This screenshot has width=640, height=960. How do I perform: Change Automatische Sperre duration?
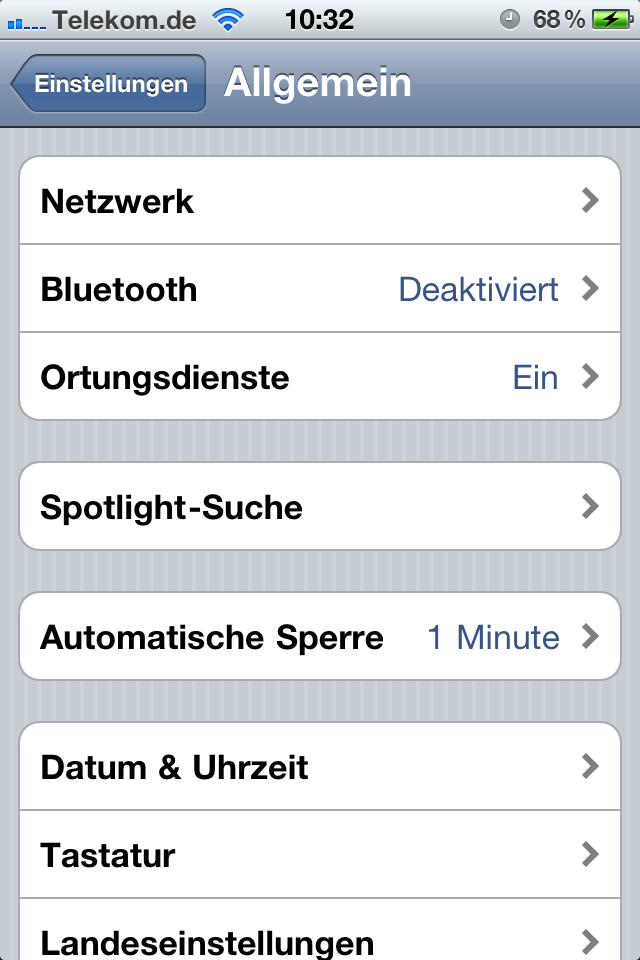(x=320, y=637)
